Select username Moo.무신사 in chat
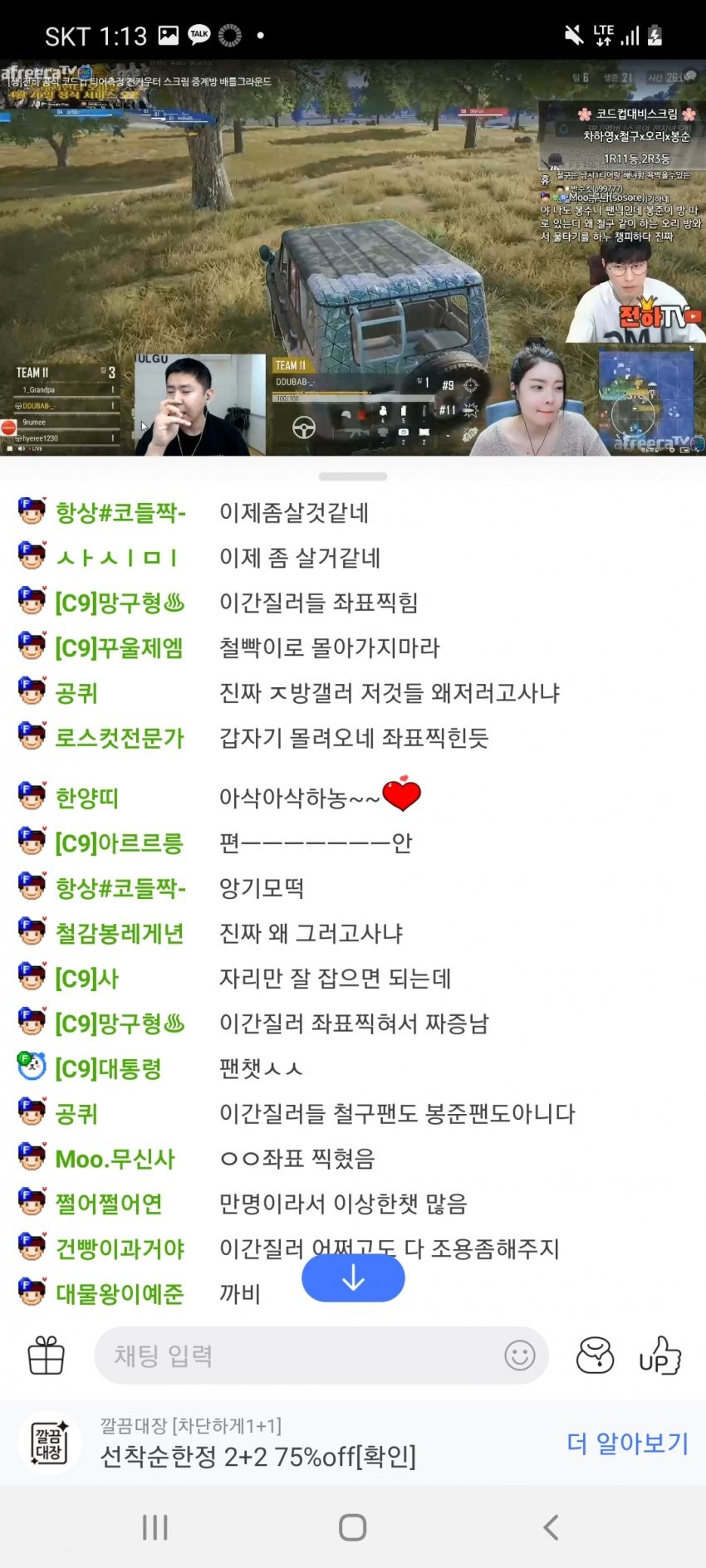 (115, 1159)
